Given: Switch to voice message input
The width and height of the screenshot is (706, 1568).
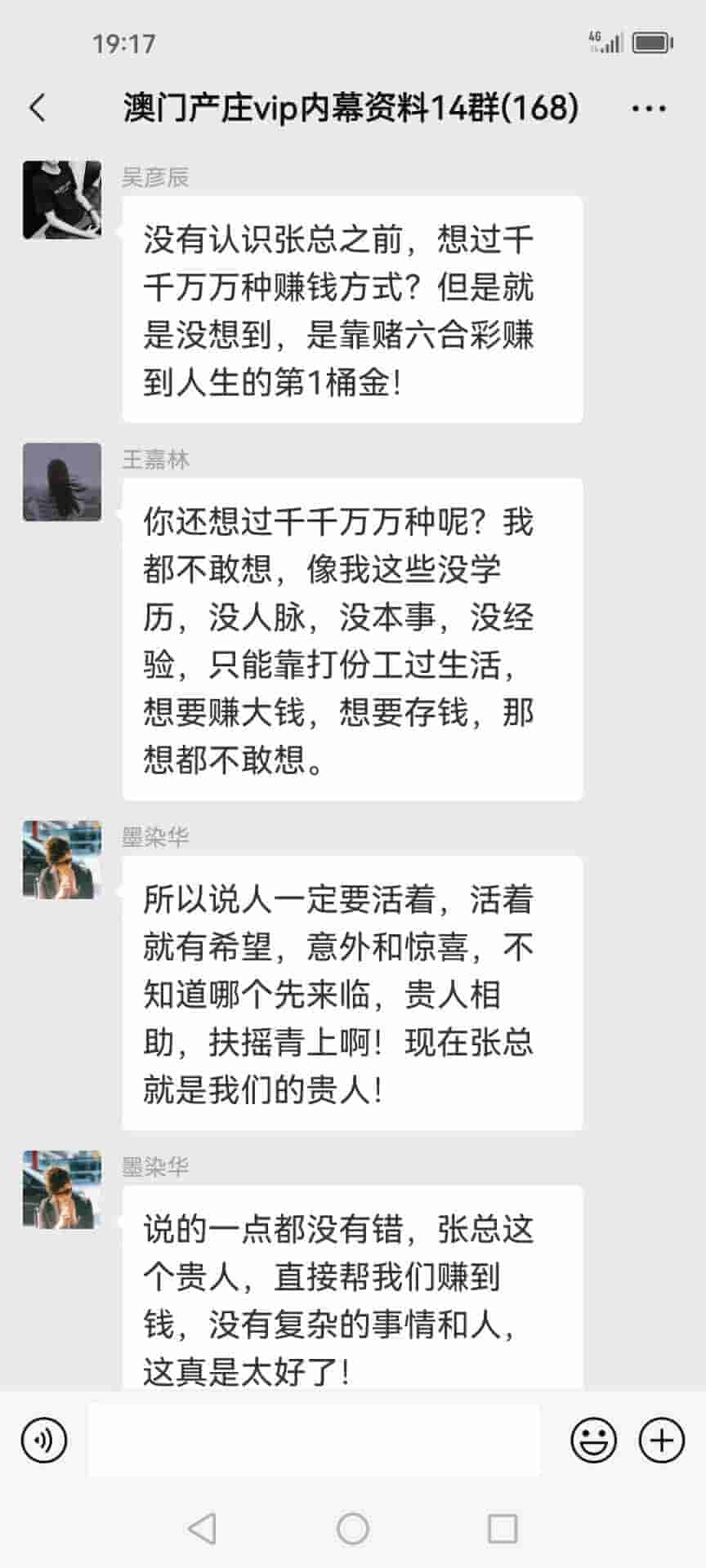Looking at the screenshot, I should tap(44, 1440).
